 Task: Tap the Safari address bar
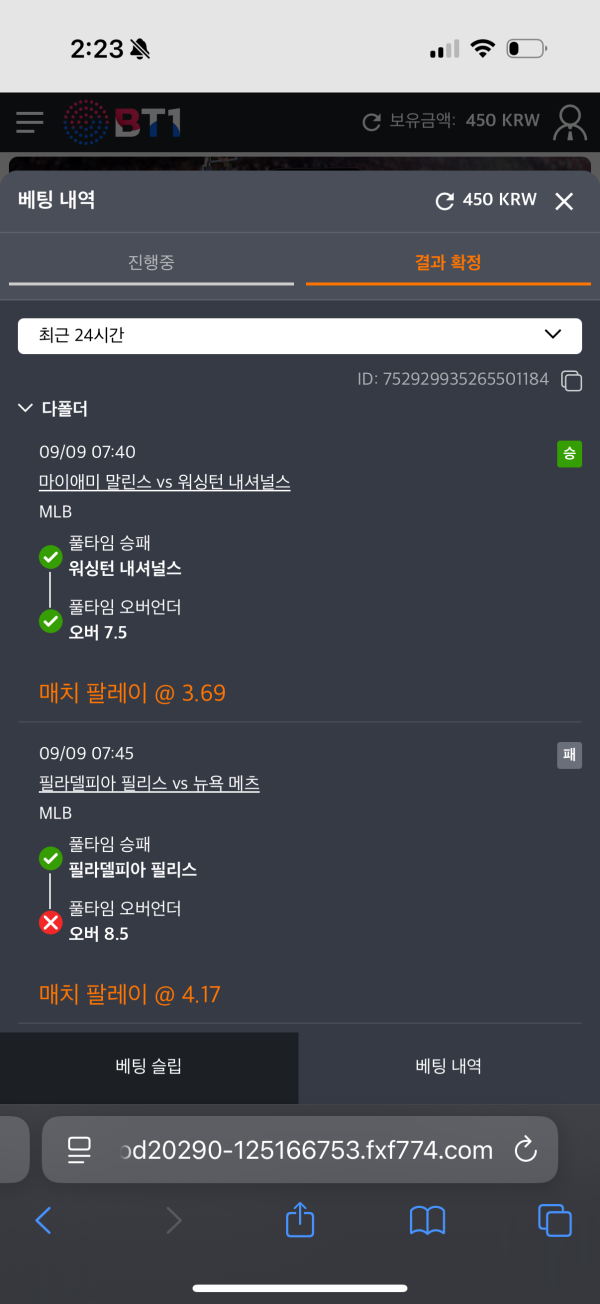coord(300,1150)
